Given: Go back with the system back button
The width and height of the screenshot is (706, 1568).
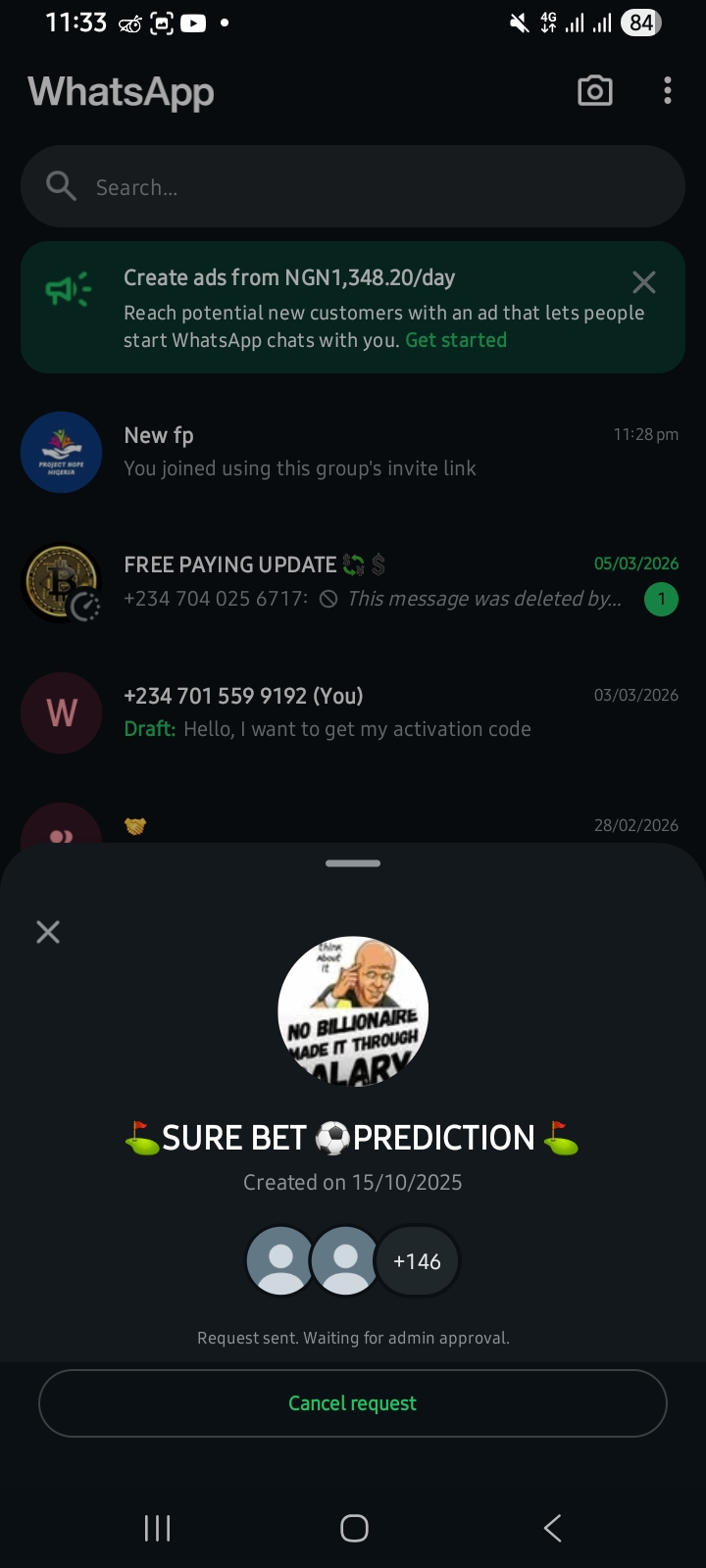Looking at the screenshot, I should pyautogui.click(x=552, y=1527).
